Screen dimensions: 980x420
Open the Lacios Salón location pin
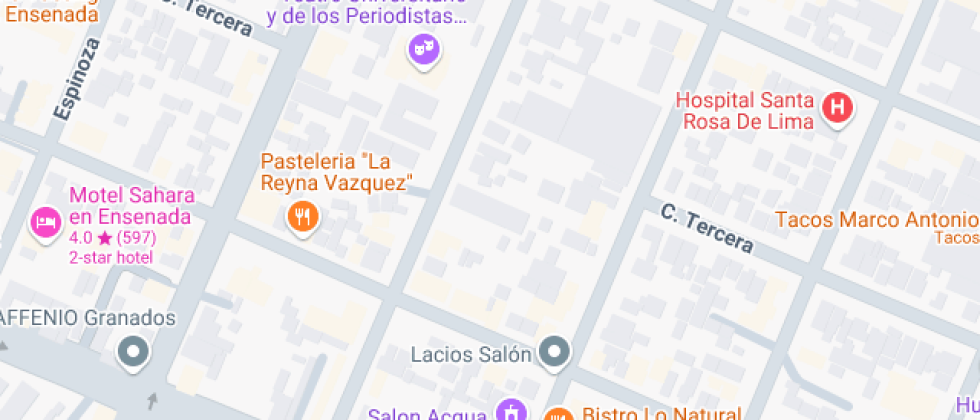554,352
